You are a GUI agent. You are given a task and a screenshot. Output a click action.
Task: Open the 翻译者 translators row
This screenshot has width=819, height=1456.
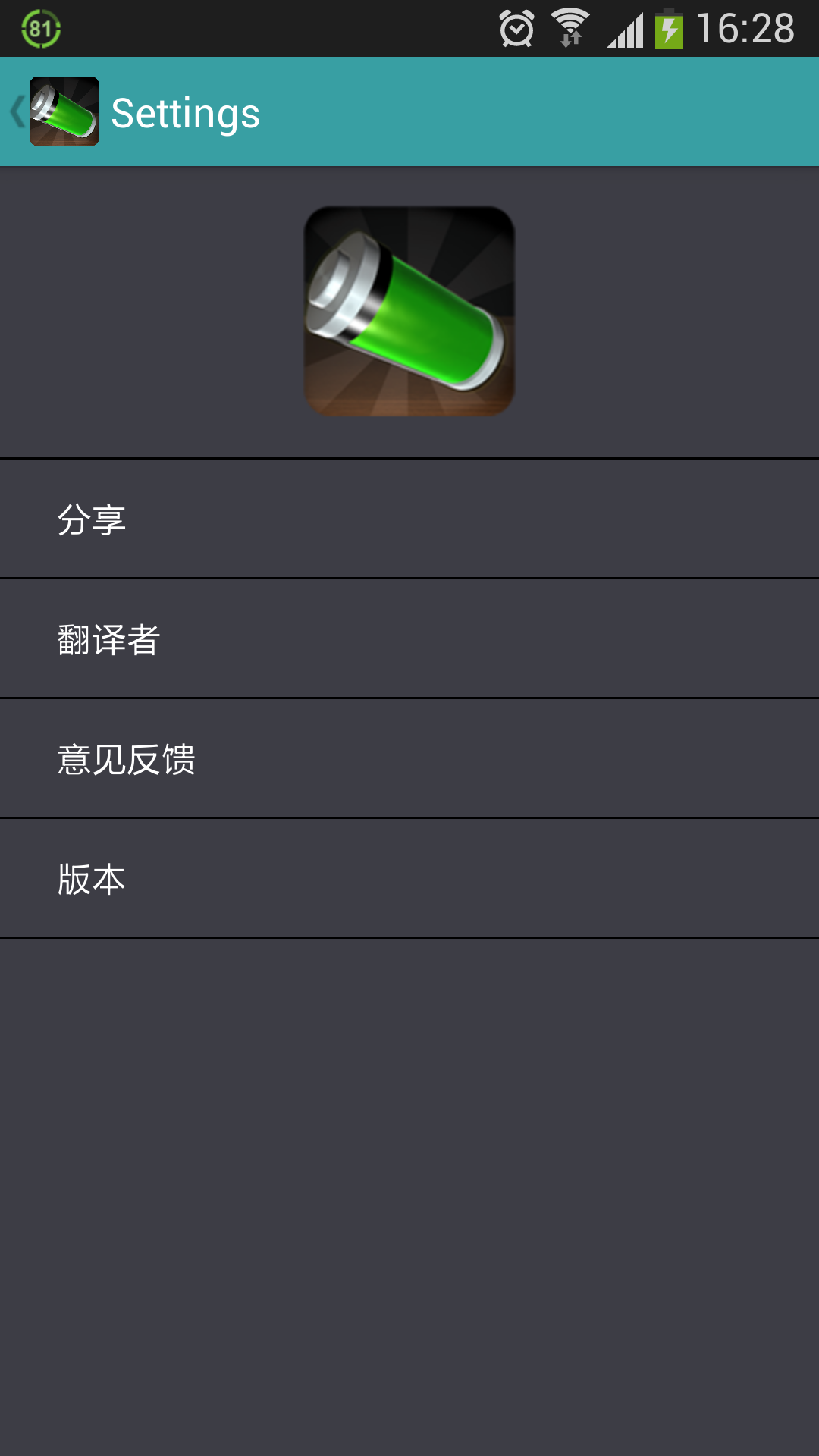tap(409, 639)
